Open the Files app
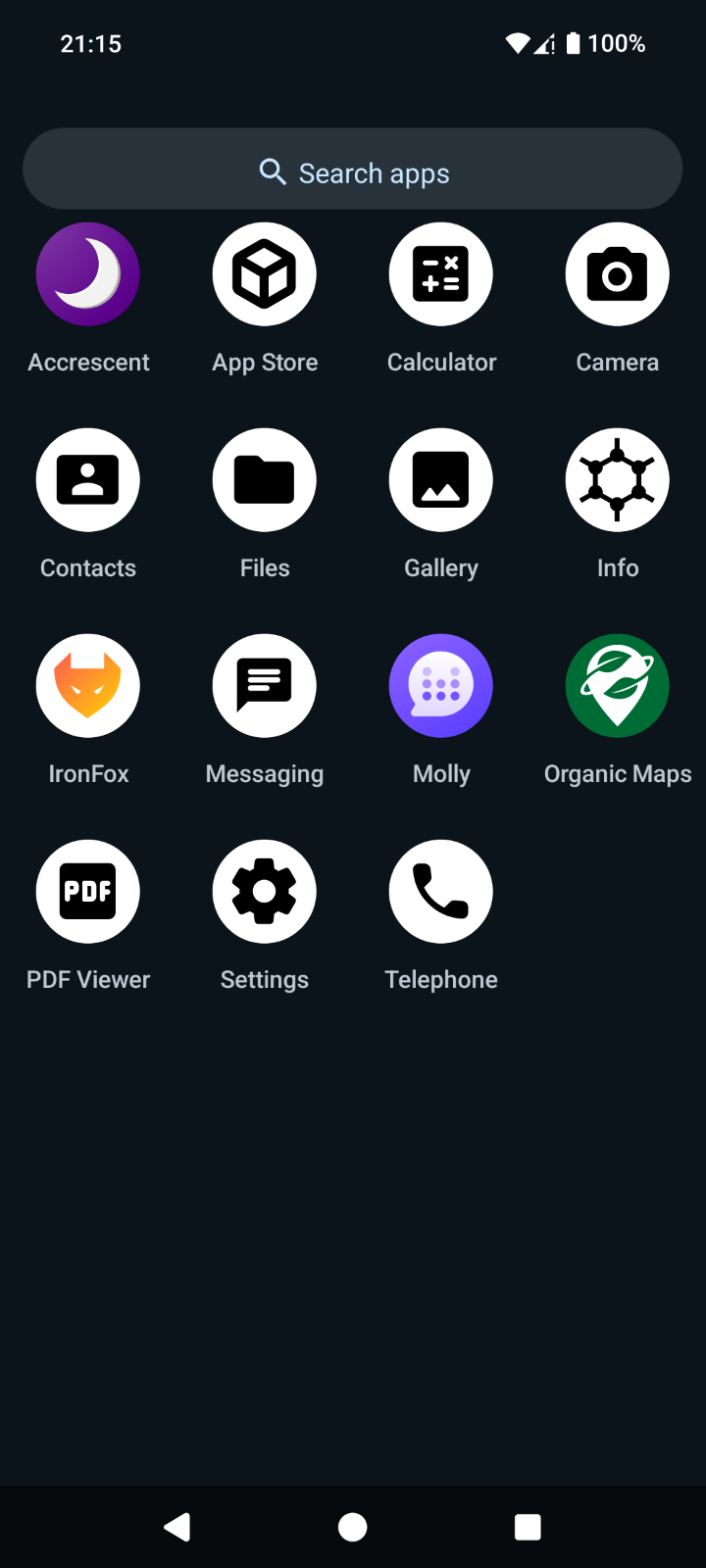The image size is (706, 1568). pos(265,480)
